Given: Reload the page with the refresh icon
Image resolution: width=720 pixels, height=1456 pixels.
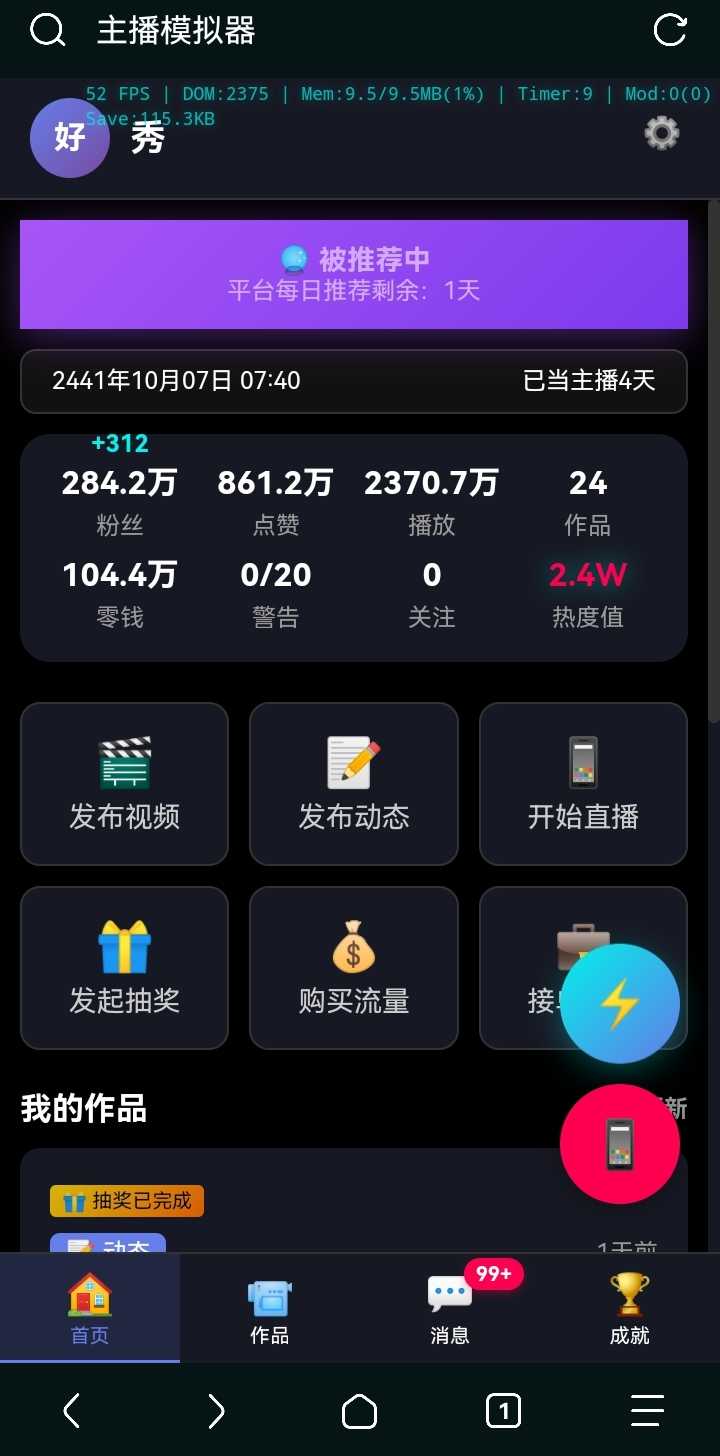Looking at the screenshot, I should 670,30.
